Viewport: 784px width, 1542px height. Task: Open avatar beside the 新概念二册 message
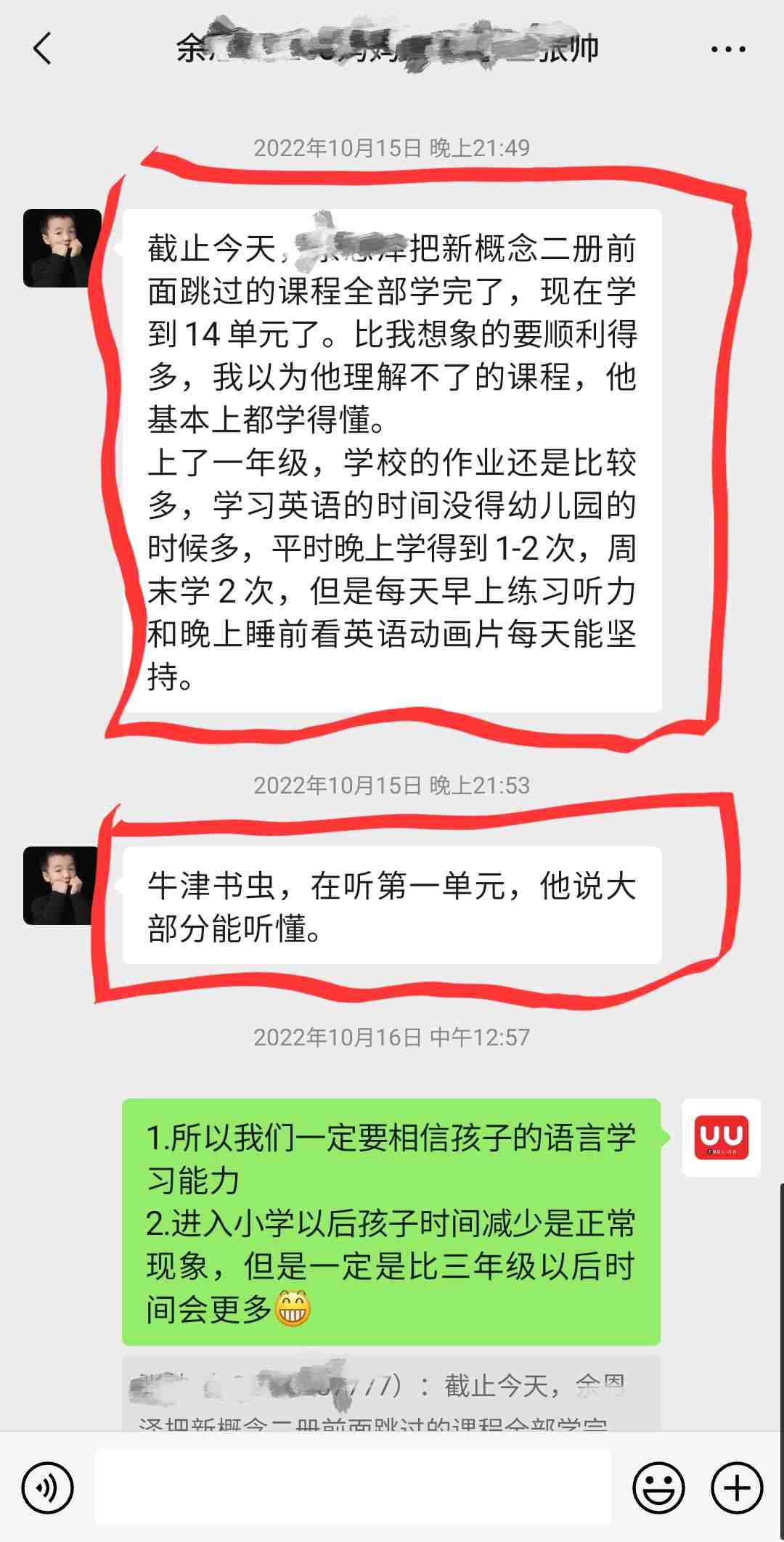pyautogui.click(x=62, y=248)
